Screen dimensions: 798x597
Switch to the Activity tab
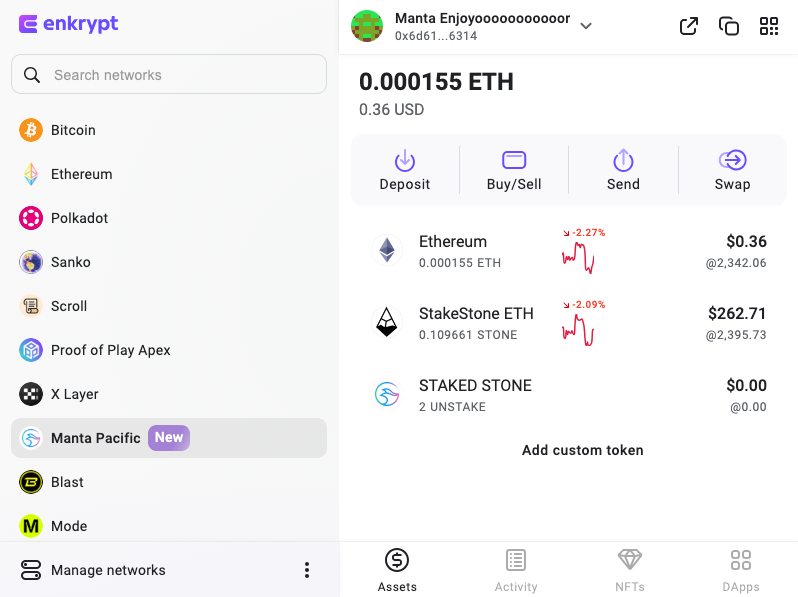[516, 570]
